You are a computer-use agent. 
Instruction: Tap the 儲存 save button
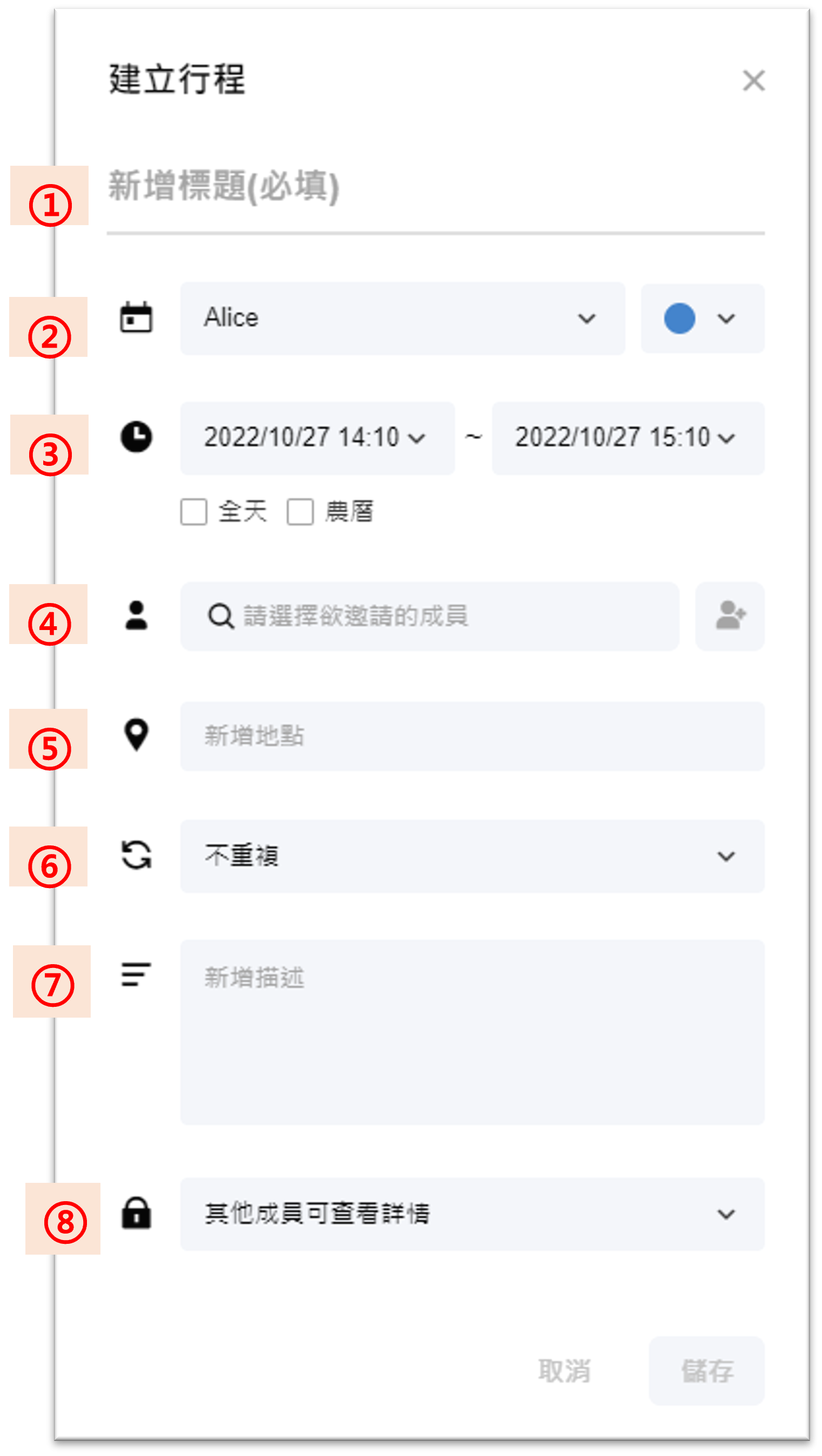click(x=706, y=1371)
